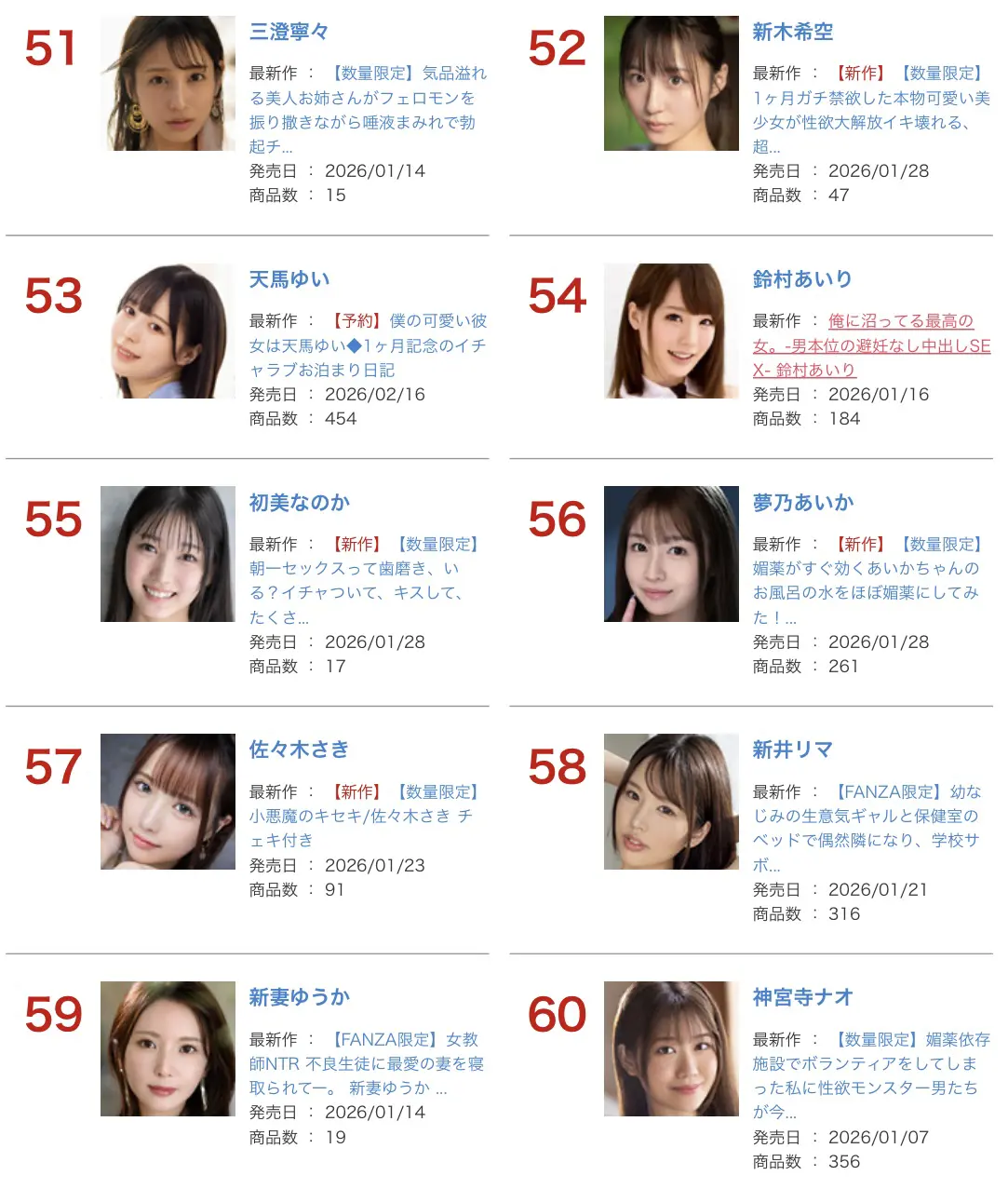The width and height of the screenshot is (1008, 1189).
Task: Open the 三澄寧々 name link
Action: [289, 32]
